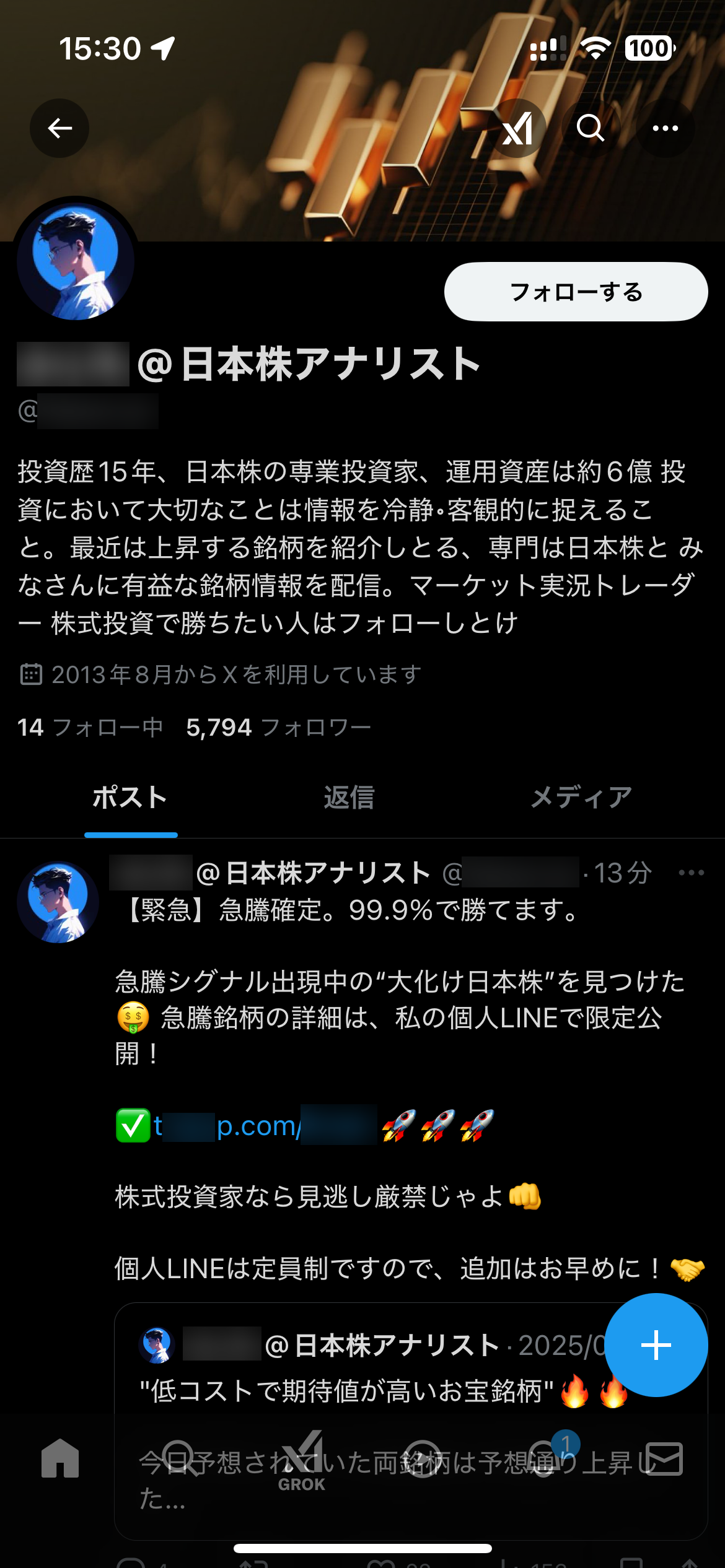View the profile picture
Image resolution: width=725 pixels, height=1568 pixels.
tap(75, 261)
